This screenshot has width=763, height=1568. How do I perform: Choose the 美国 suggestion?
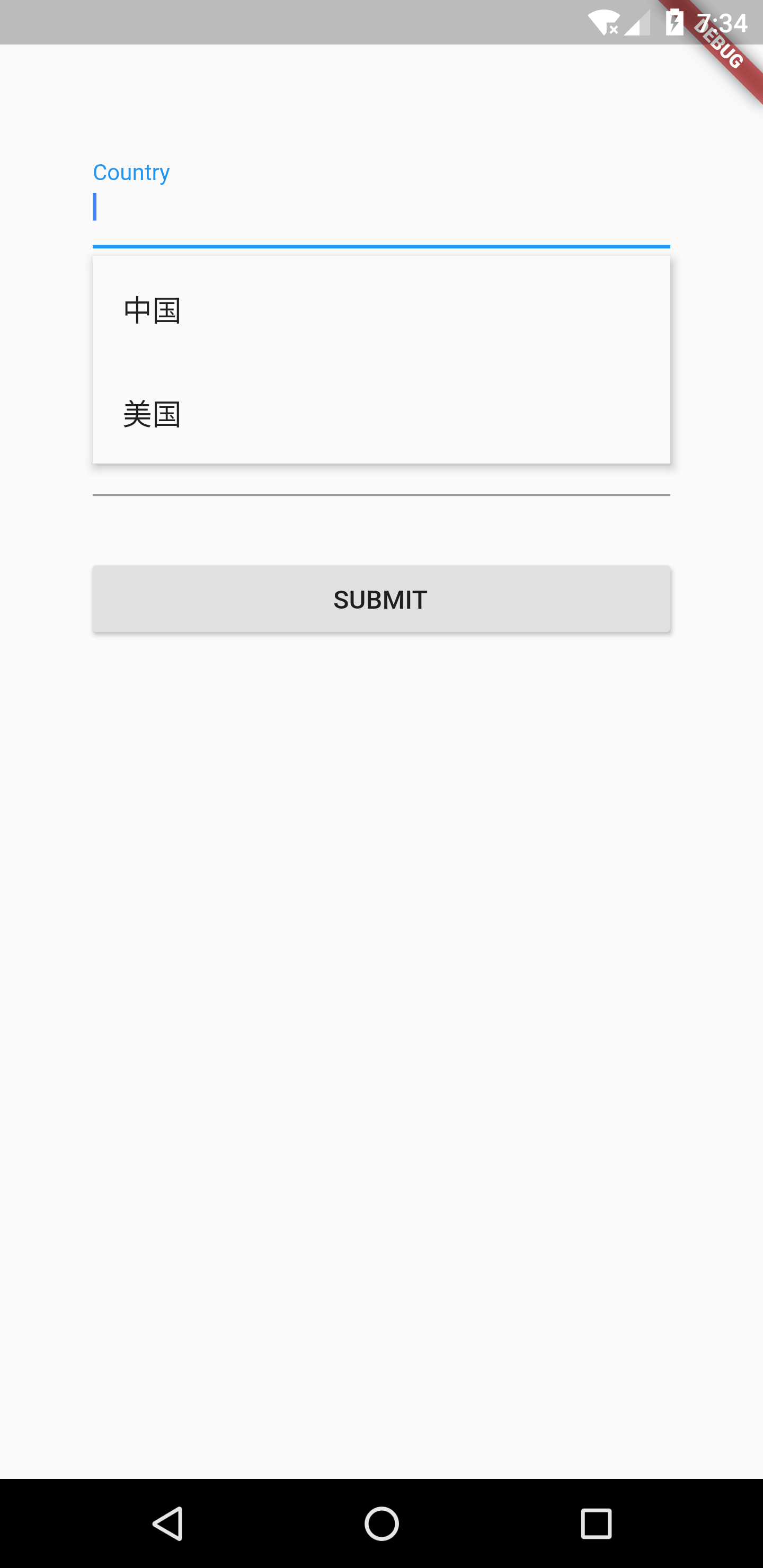381,413
